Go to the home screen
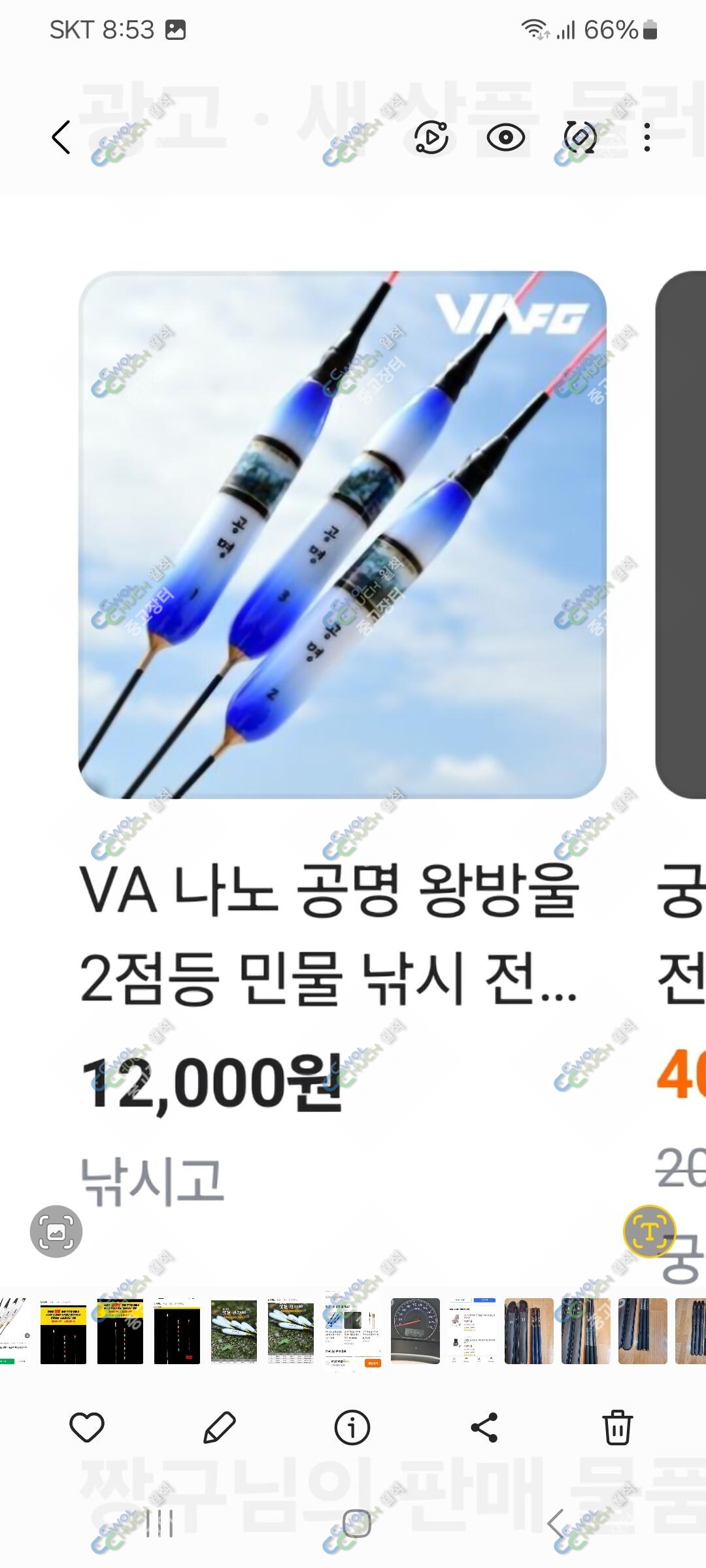The height and width of the screenshot is (1568, 706). click(356, 1524)
